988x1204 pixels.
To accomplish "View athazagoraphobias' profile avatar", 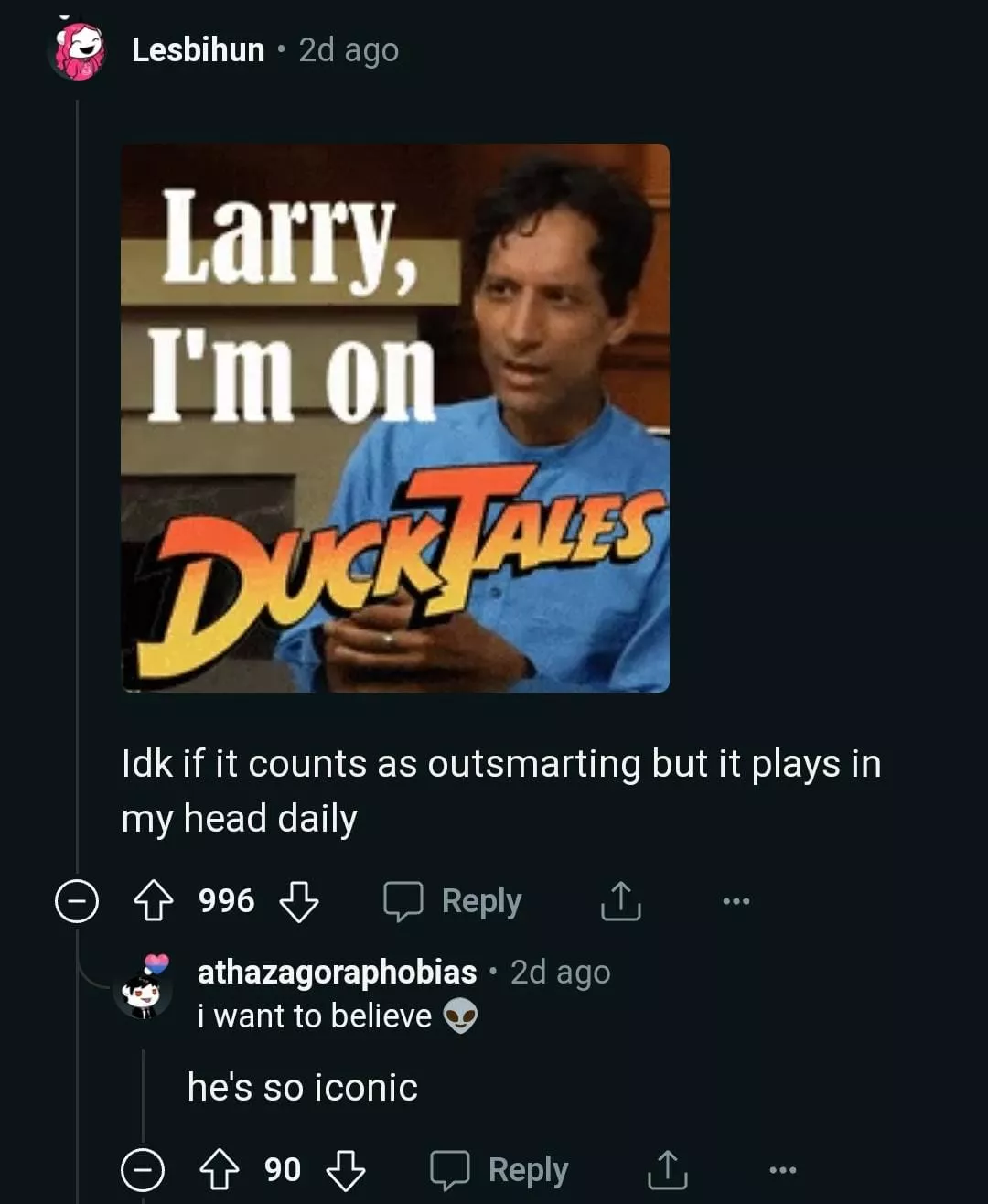I will point(144,992).
